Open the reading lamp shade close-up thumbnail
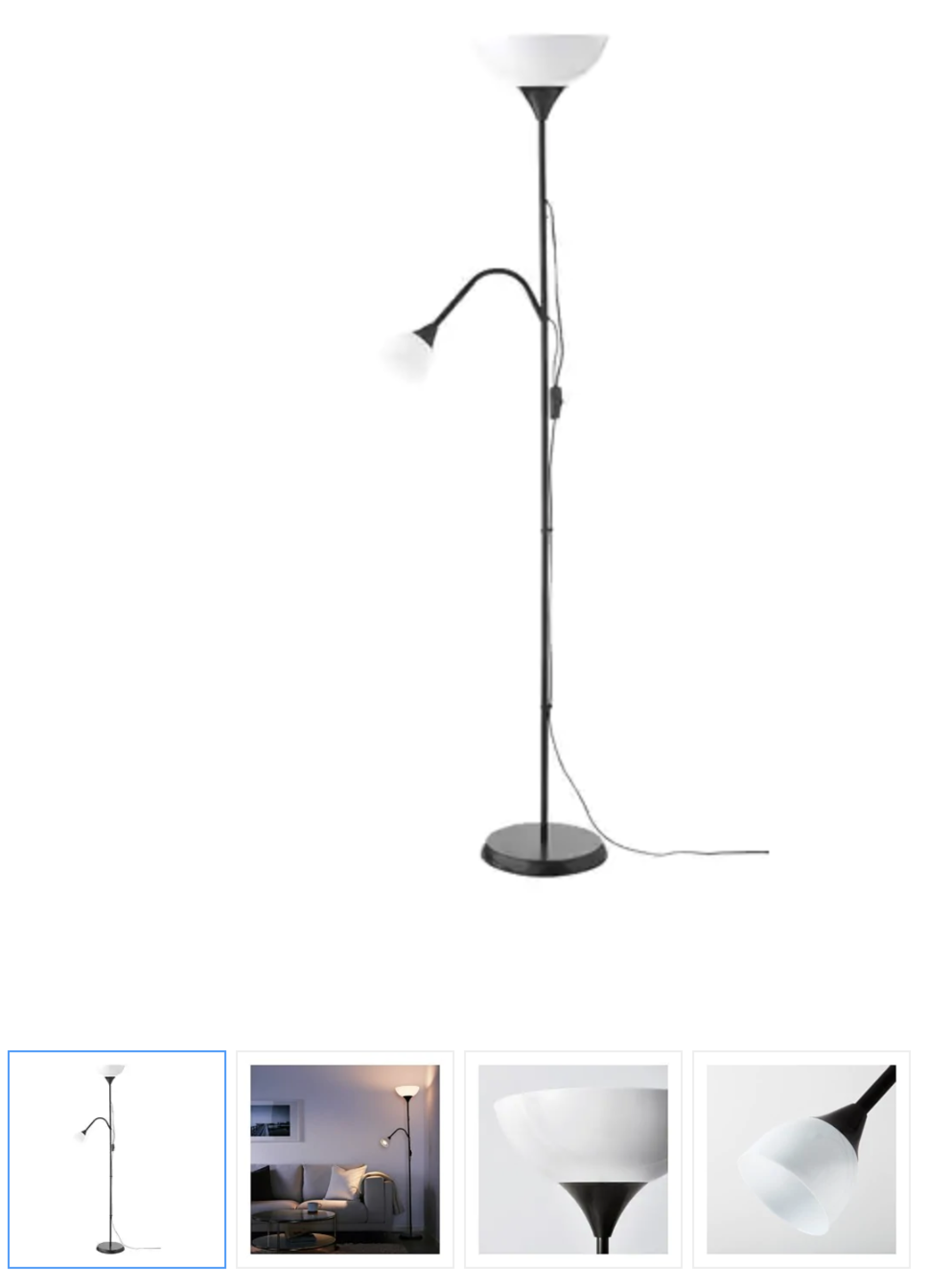The height and width of the screenshot is (1288, 930). pyautogui.click(x=801, y=1159)
